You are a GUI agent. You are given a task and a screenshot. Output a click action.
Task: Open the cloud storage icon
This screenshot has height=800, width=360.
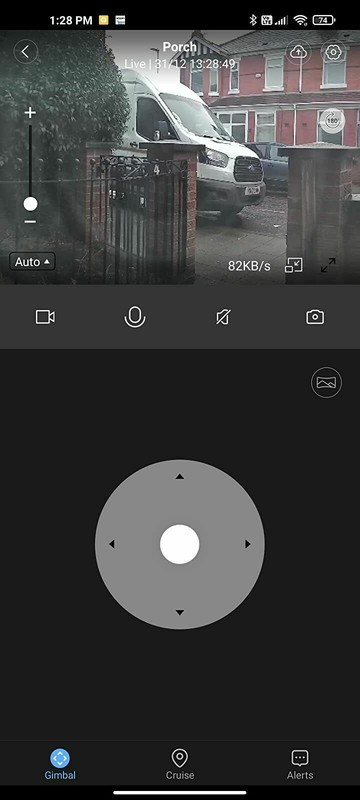point(298,52)
